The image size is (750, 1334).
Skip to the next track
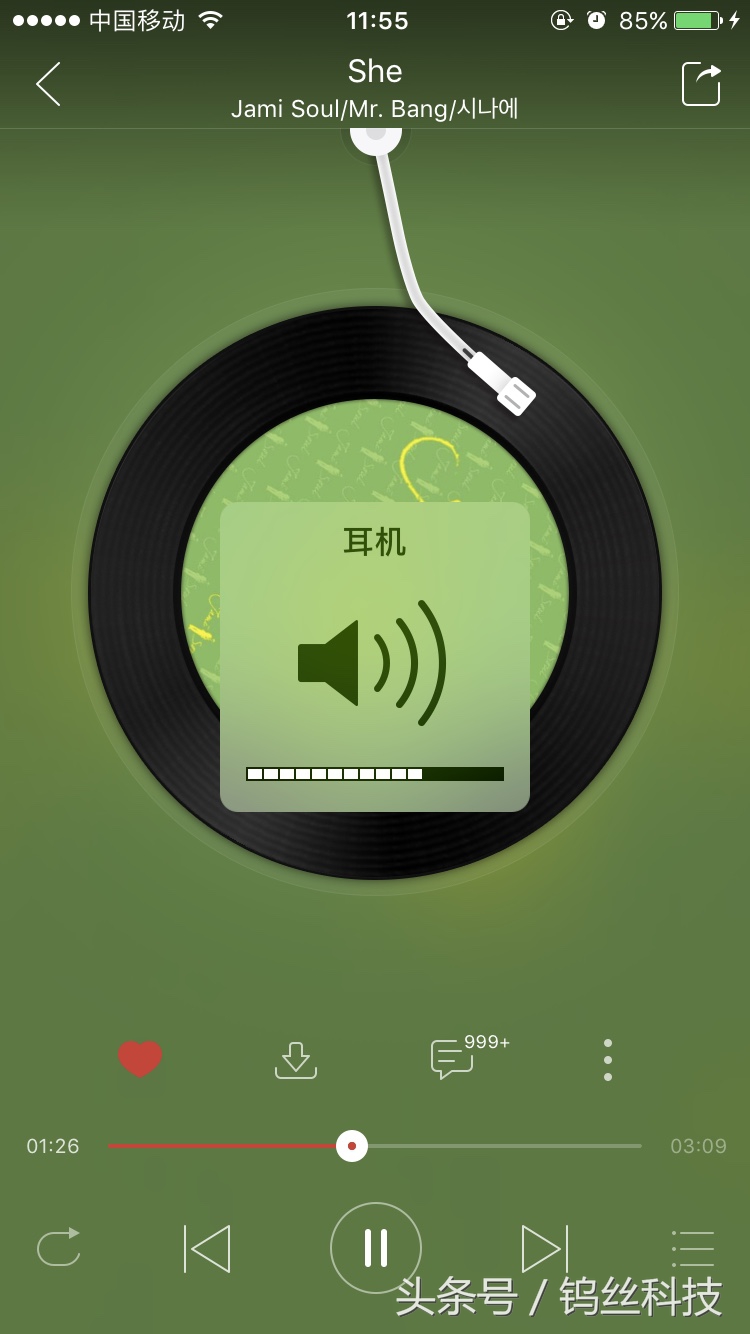pos(544,1248)
